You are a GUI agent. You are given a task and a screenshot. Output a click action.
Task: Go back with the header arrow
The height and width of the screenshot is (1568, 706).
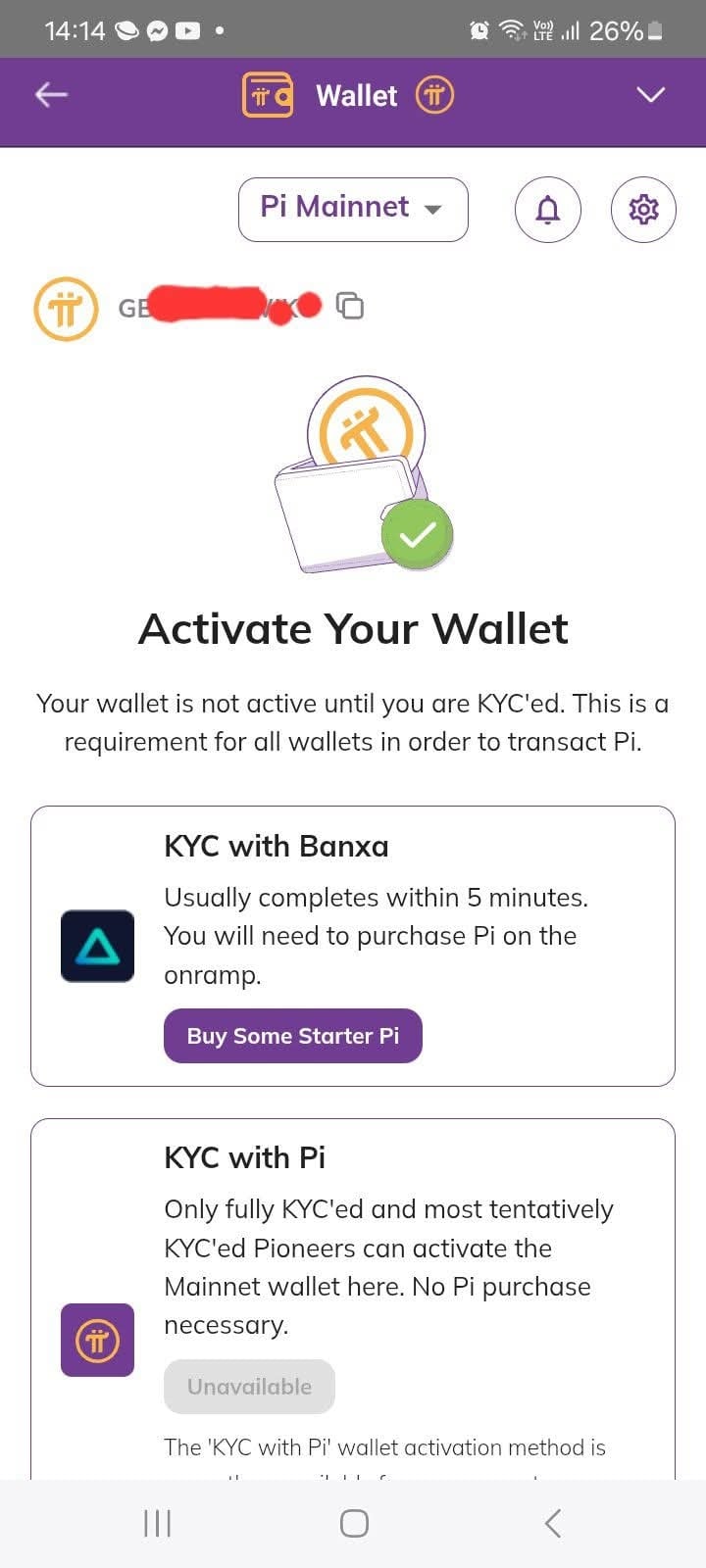point(51,94)
